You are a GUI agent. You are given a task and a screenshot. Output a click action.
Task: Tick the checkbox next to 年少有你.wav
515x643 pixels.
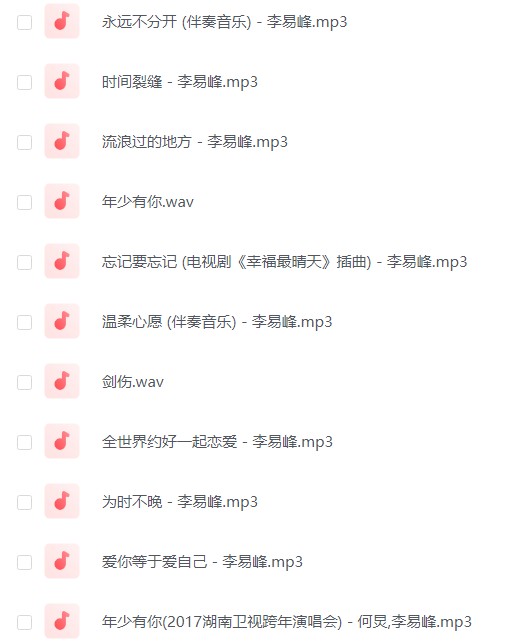(x=24, y=203)
